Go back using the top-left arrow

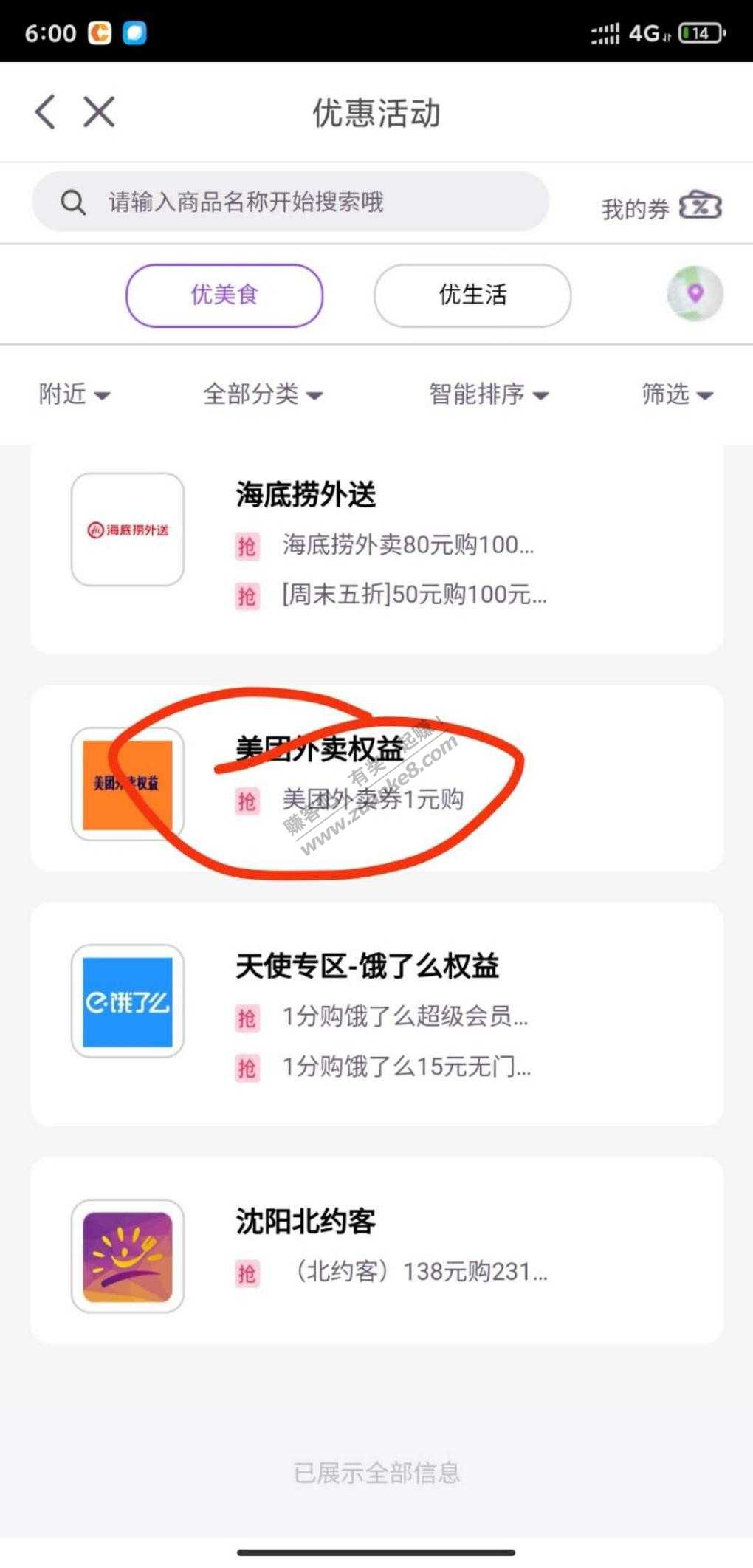(46, 112)
